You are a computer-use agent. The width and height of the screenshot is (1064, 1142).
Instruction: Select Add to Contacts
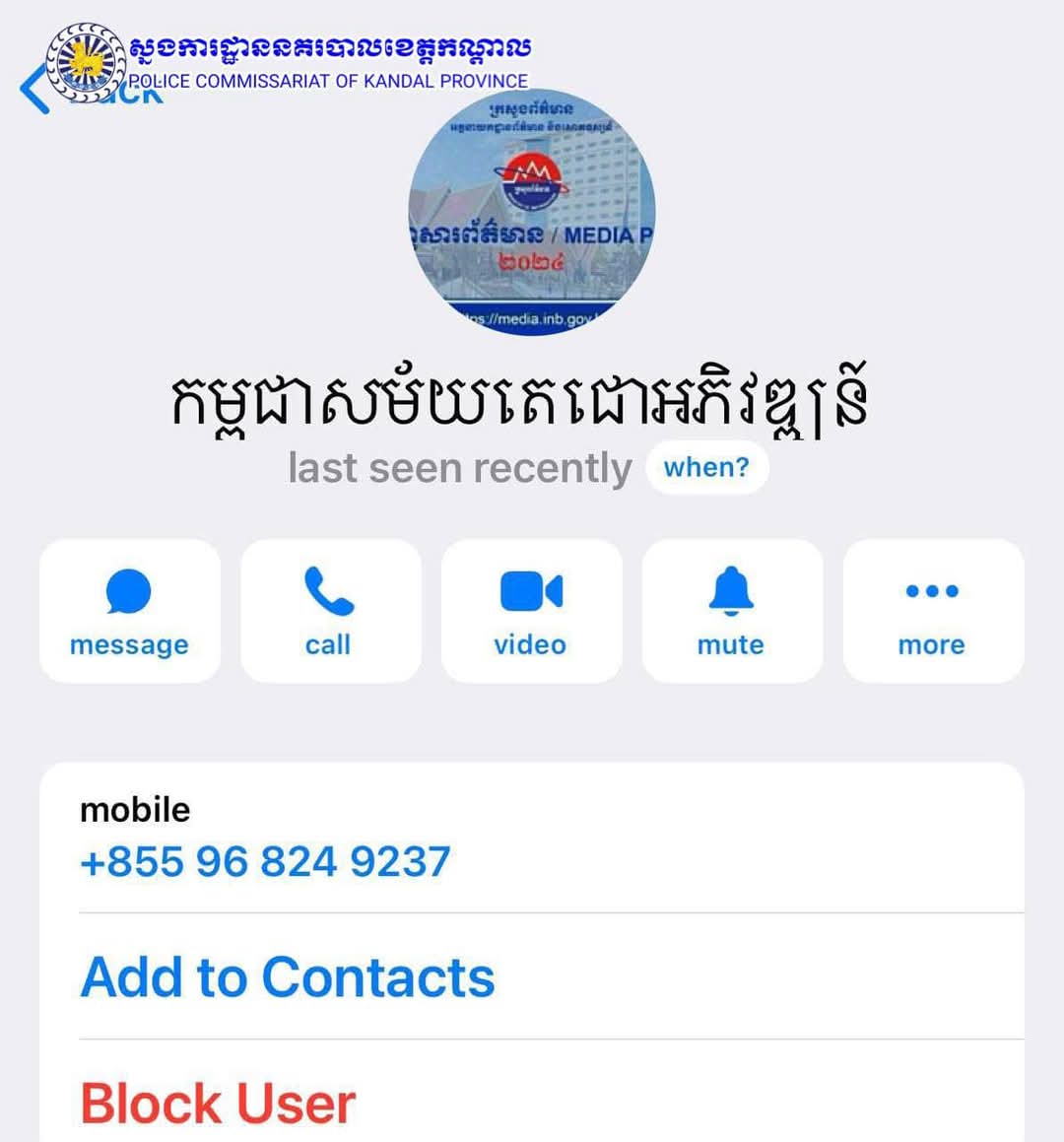[288, 977]
